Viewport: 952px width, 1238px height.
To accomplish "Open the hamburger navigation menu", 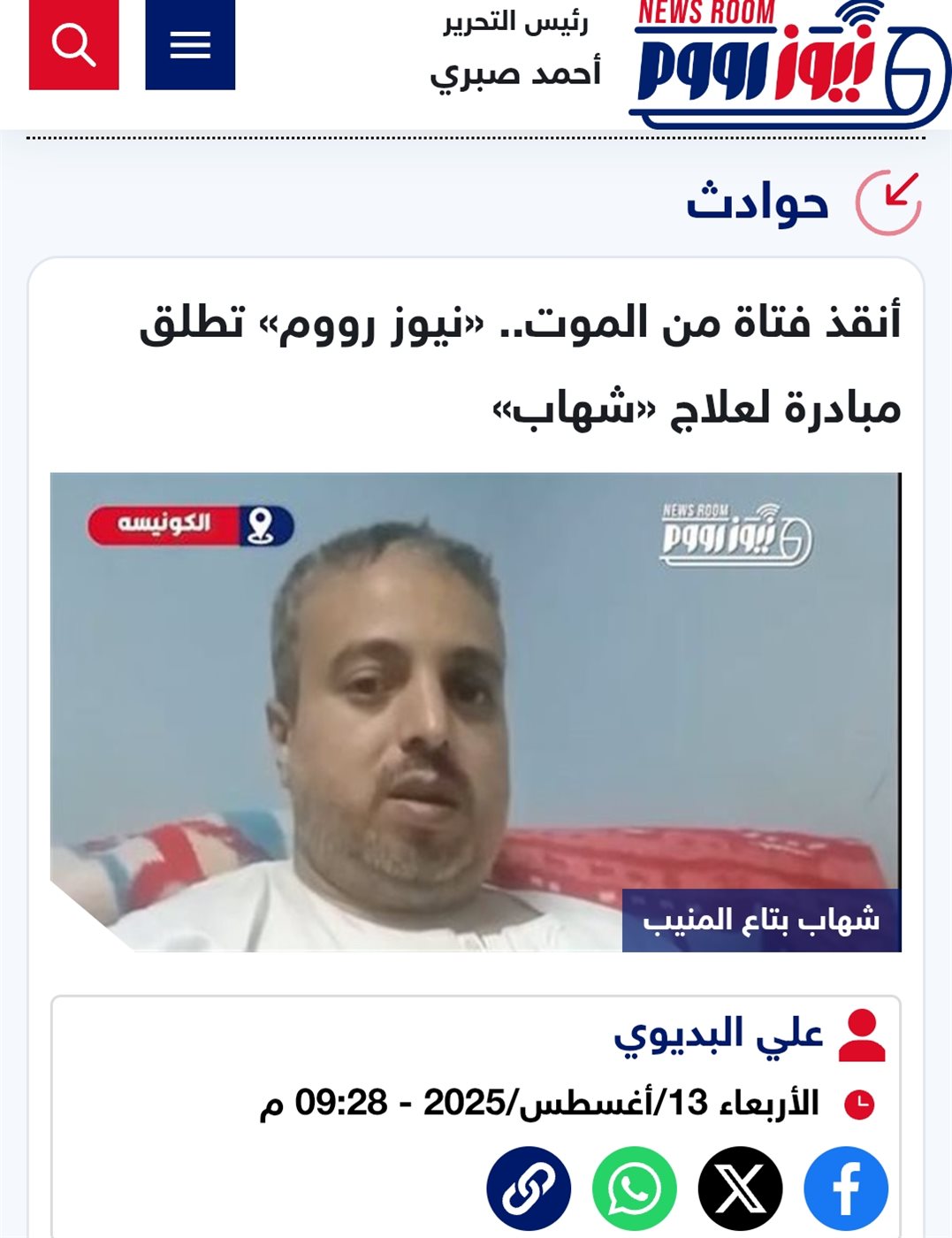I will pyautogui.click(x=190, y=44).
